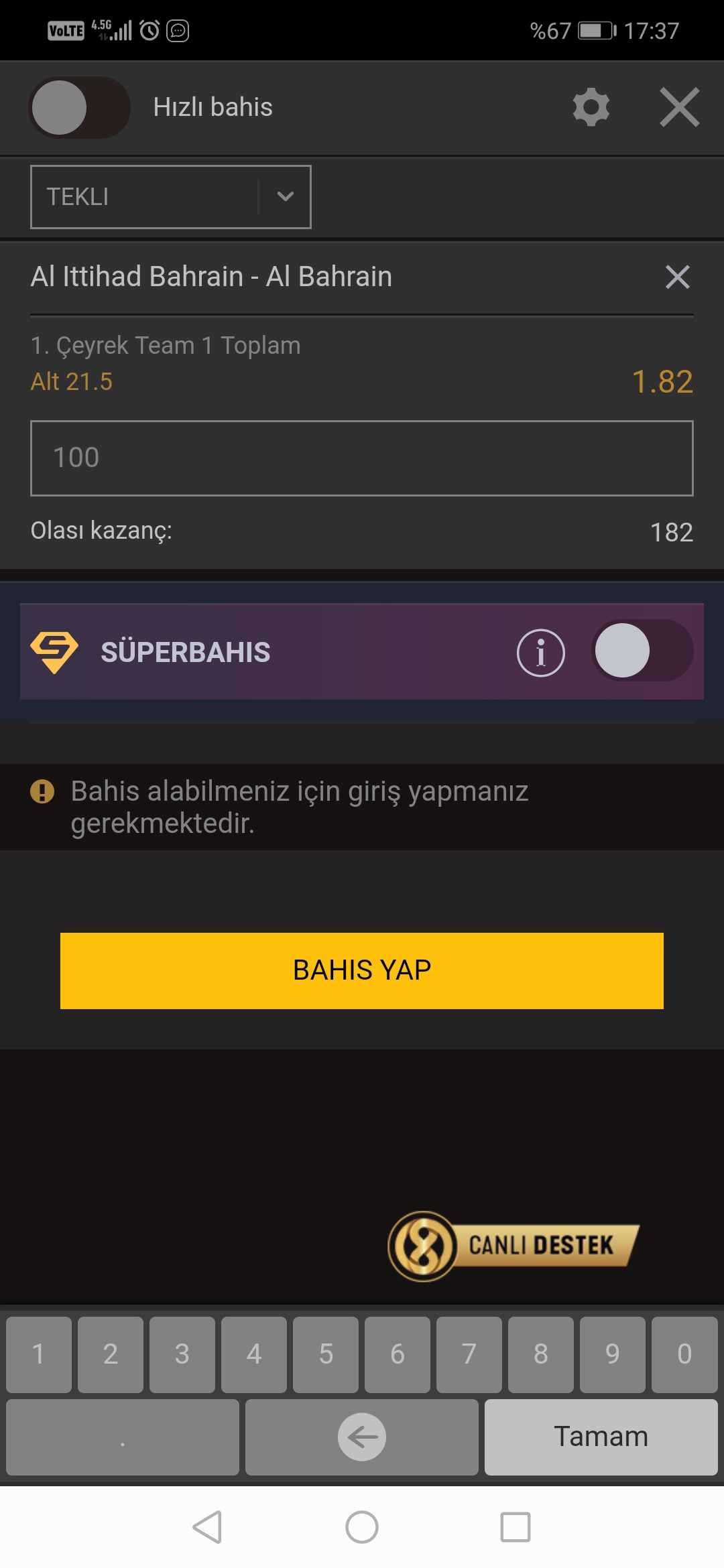Expand the TEKLI bet type dropdown
The height and width of the screenshot is (1568, 724).
(x=171, y=197)
